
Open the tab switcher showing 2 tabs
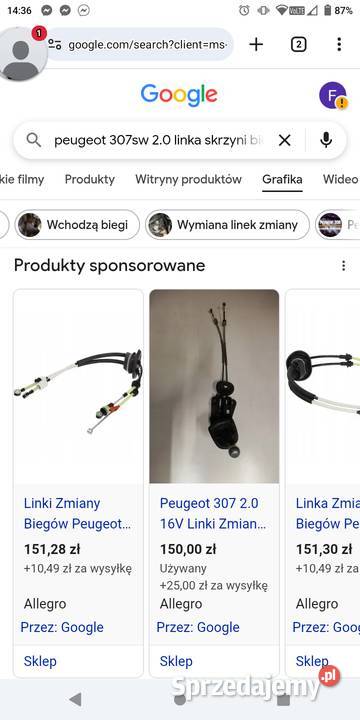[x=298, y=45]
